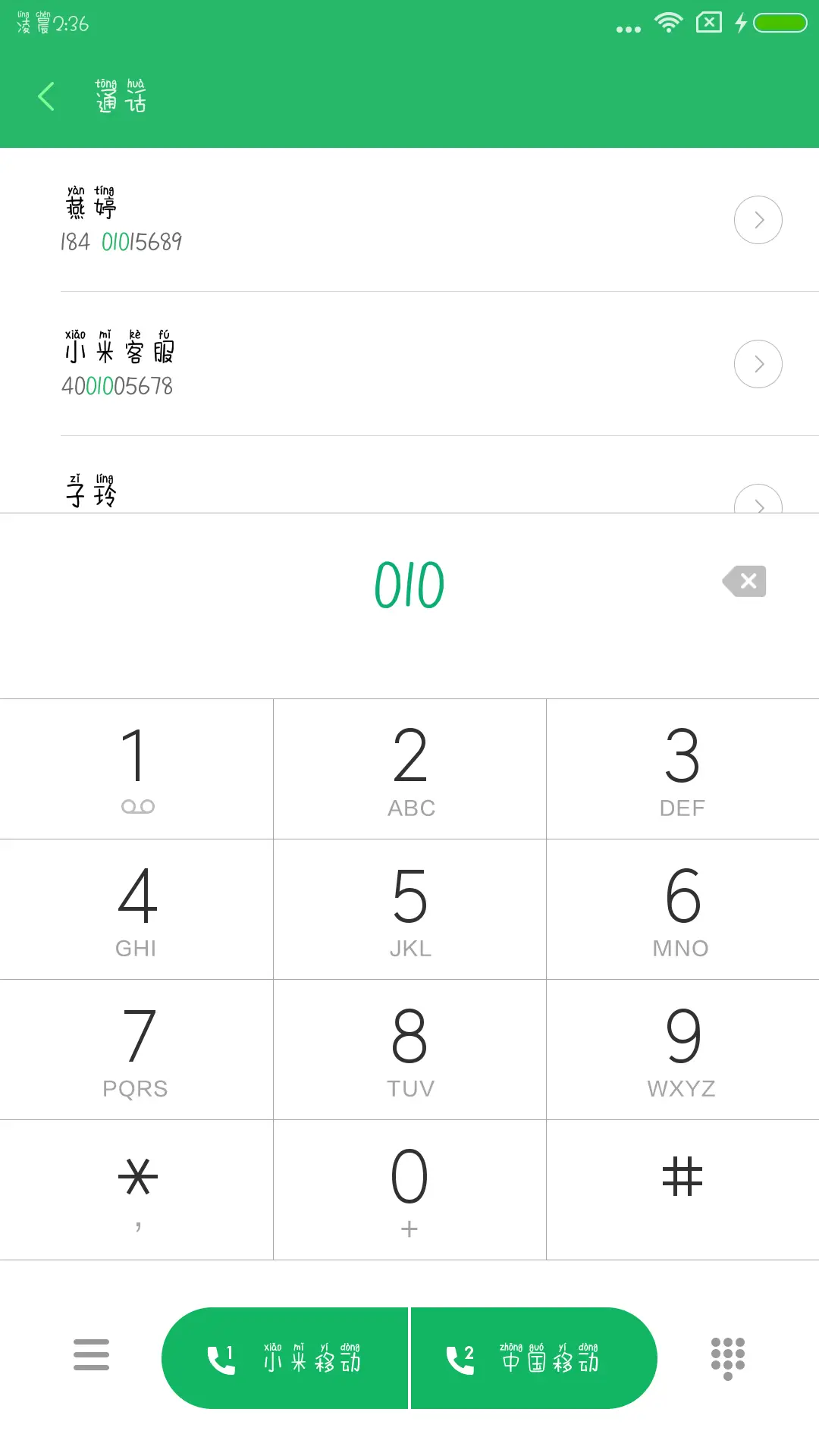Select the 小米客服 list entry
This screenshot has height=1456, width=819.
303,363
